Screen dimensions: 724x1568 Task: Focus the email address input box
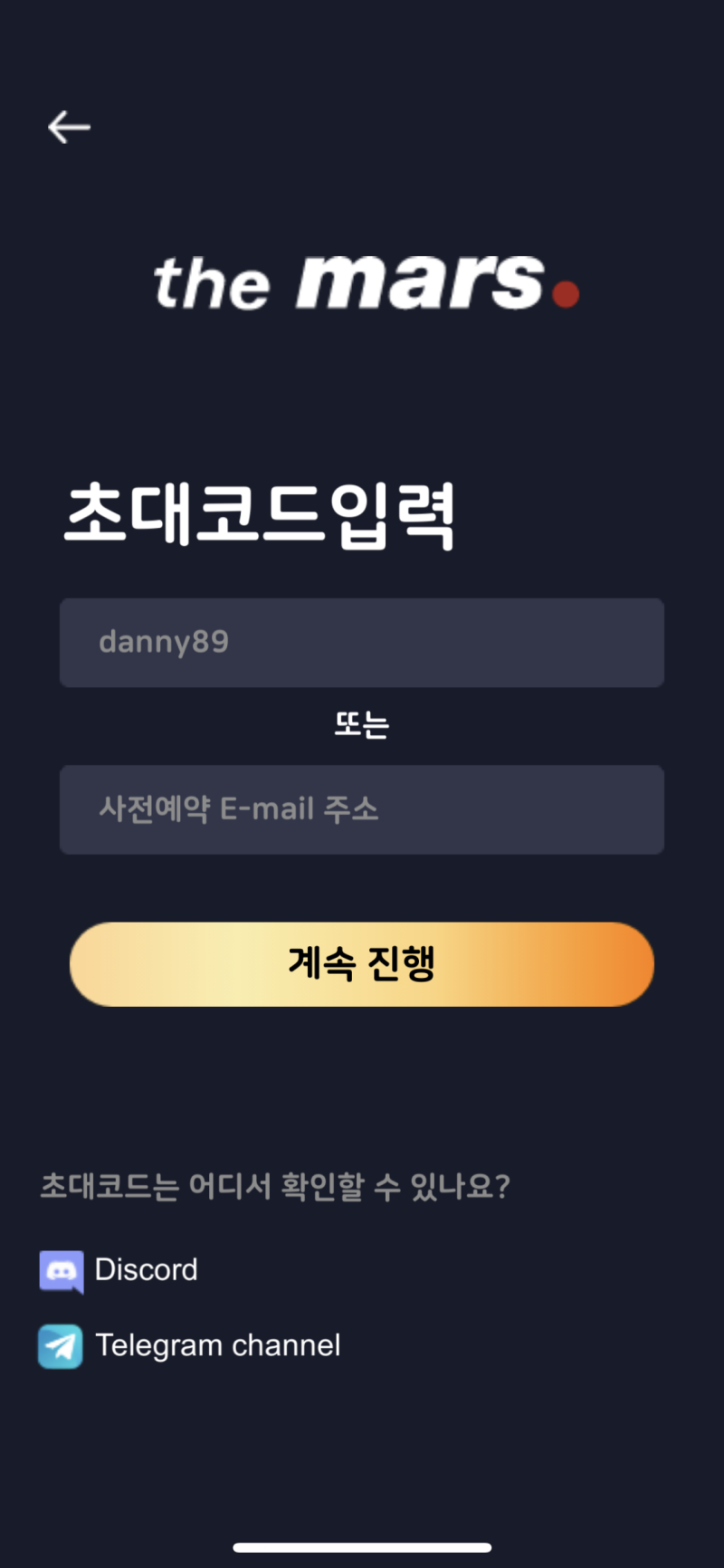tap(362, 809)
